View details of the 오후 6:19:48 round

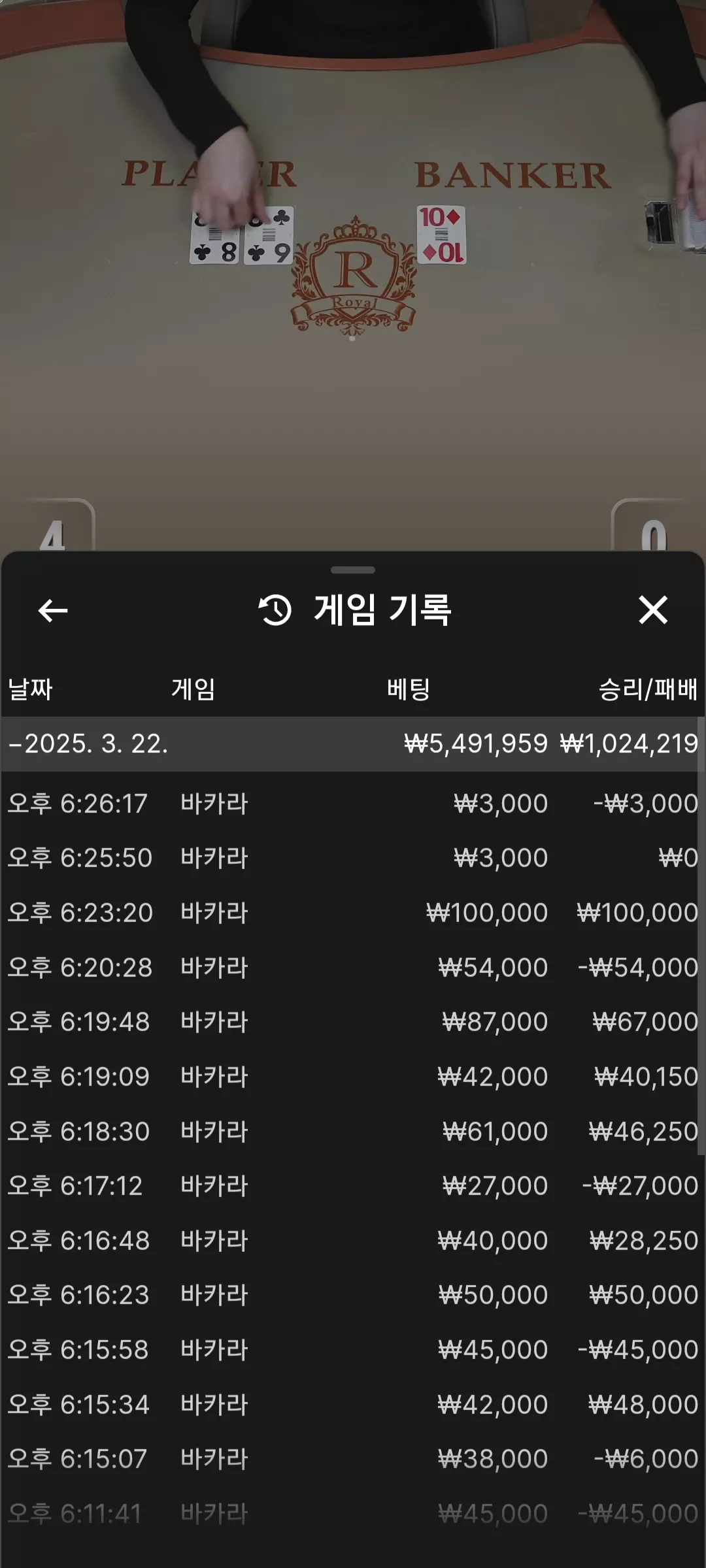(353, 1022)
